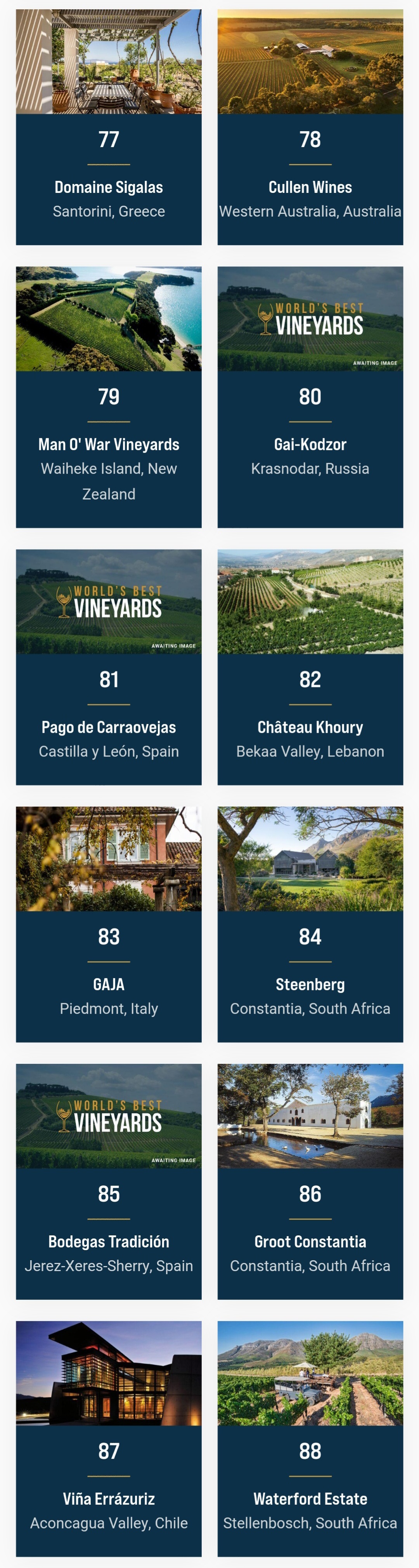The height and width of the screenshot is (1568, 419).
Task: Select the Gai-Kodzor vineyard card
Action: coord(310,444)
